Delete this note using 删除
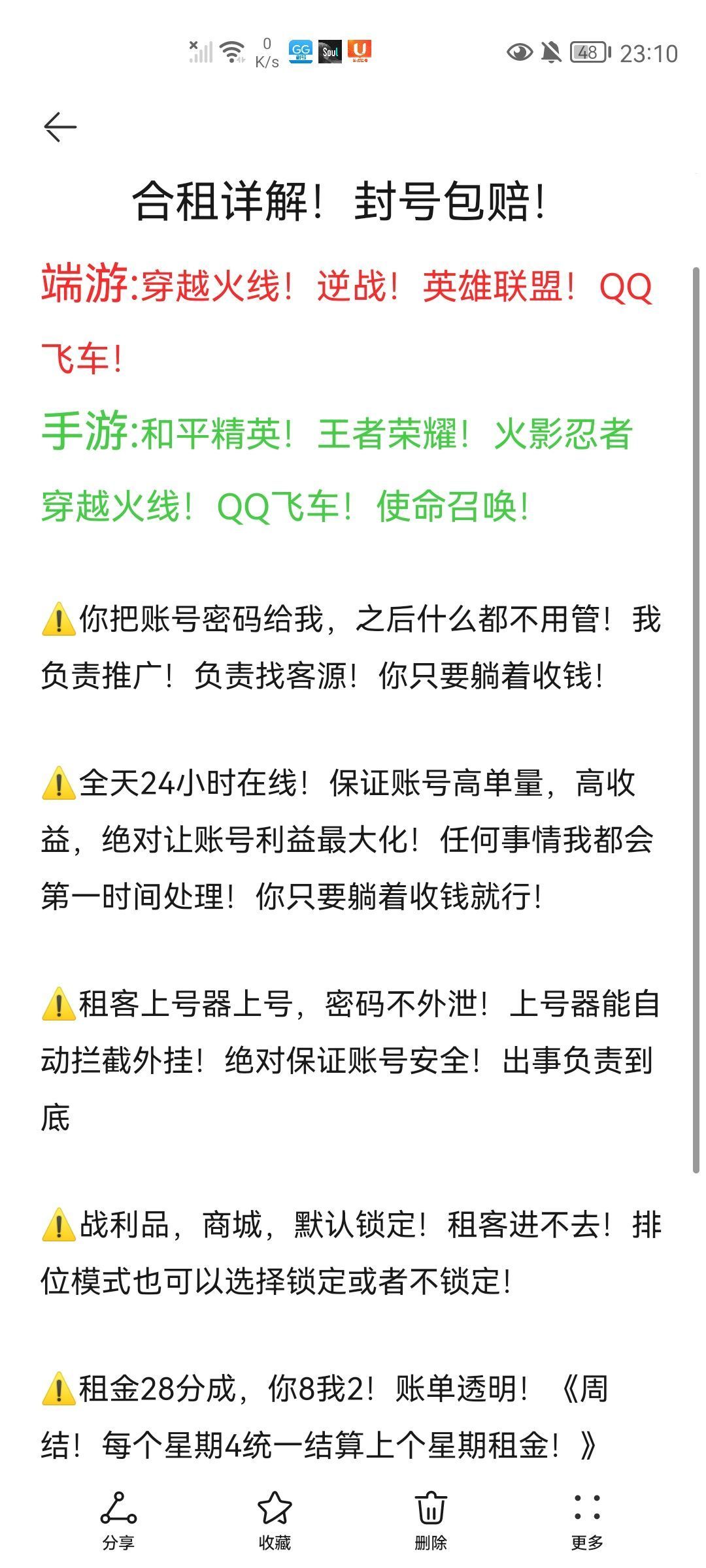Screen dimensions: 706x1568 coord(431,1520)
